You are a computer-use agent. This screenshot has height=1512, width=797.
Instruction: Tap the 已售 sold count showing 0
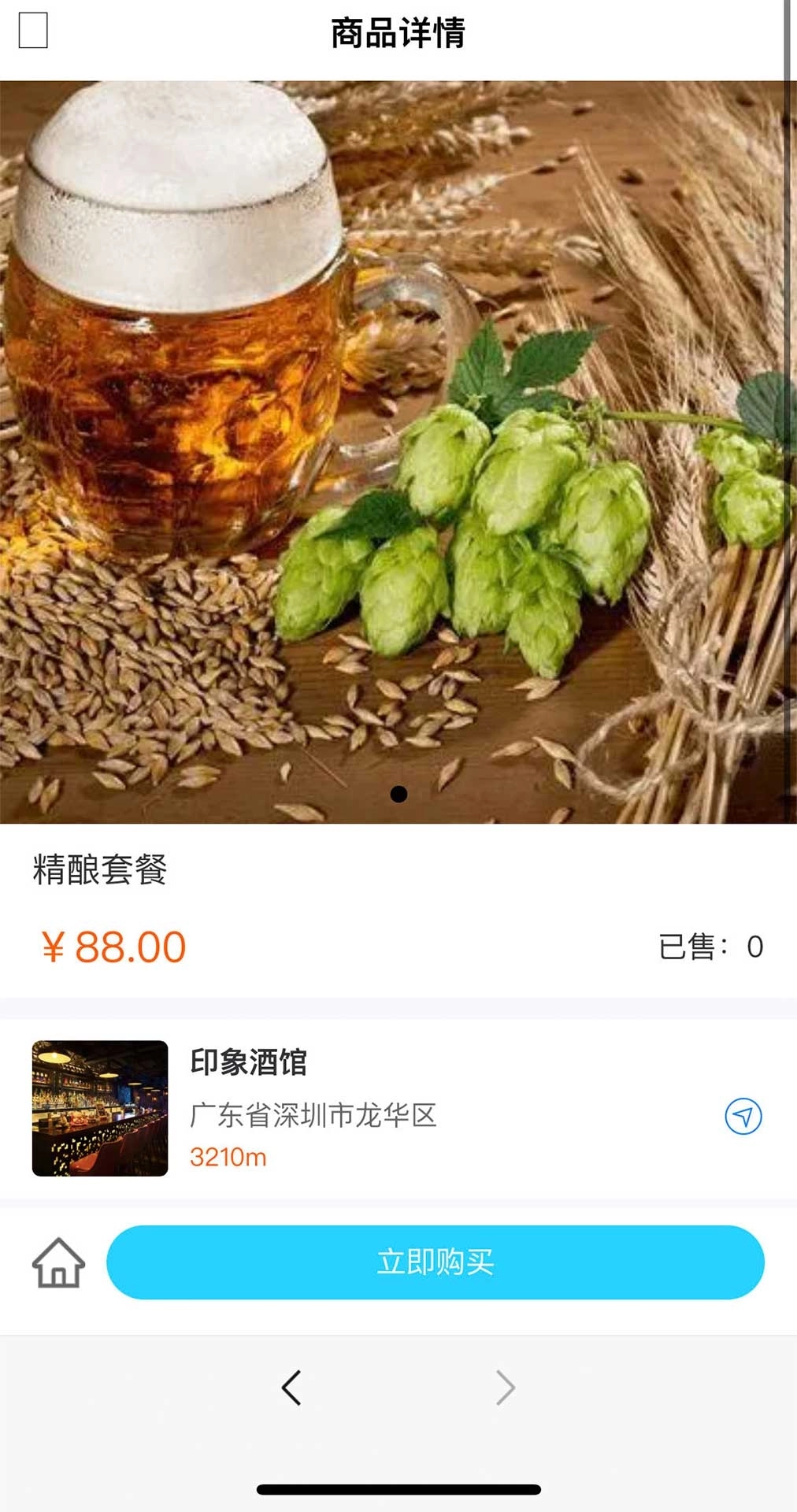coord(710,948)
